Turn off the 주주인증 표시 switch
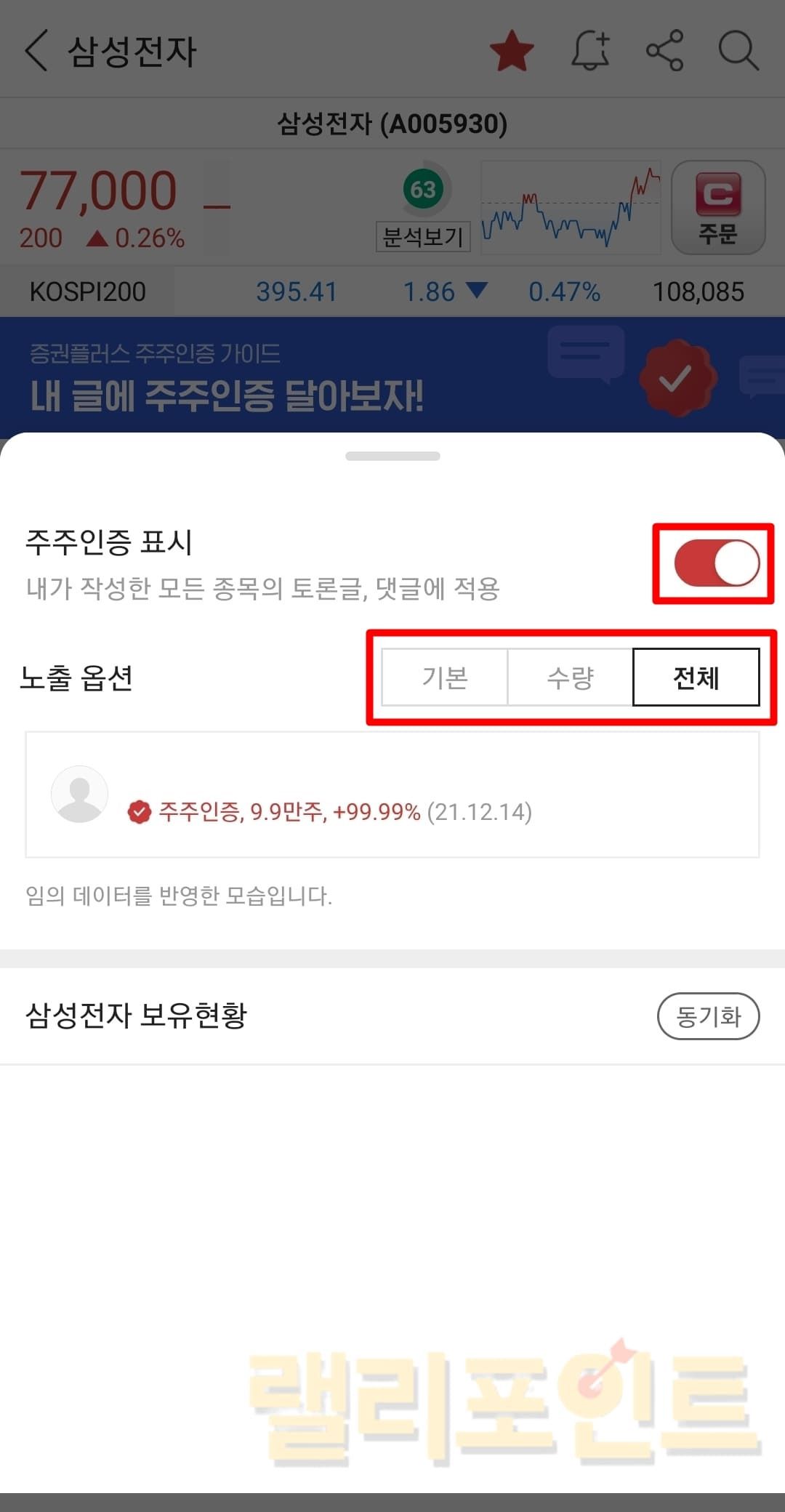The height and width of the screenshot is (1512, 785). tap(716, 563)
